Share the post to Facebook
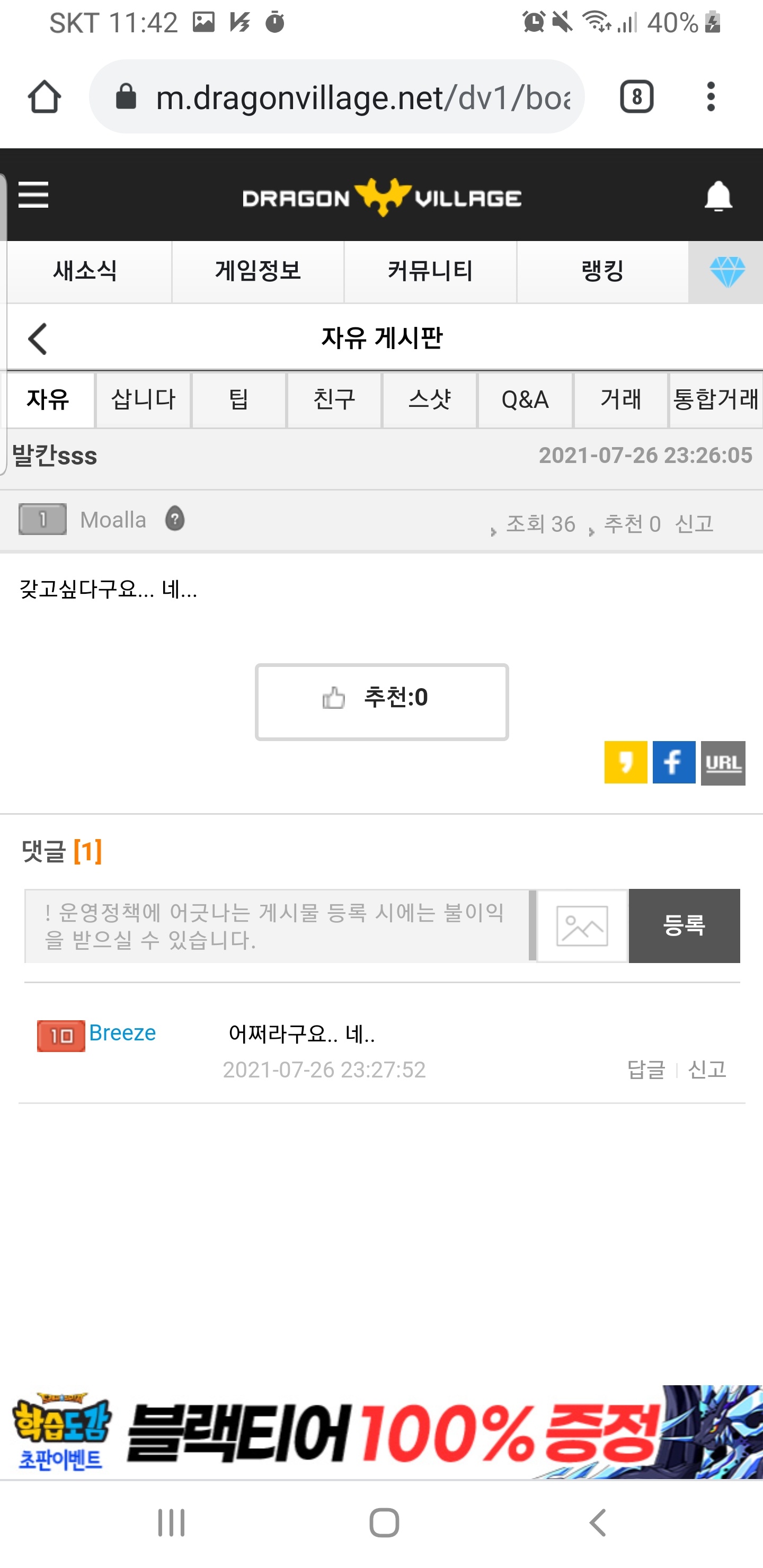Image resolution: width=763 pixels, height=1568 pixels. tap(673, 762)
